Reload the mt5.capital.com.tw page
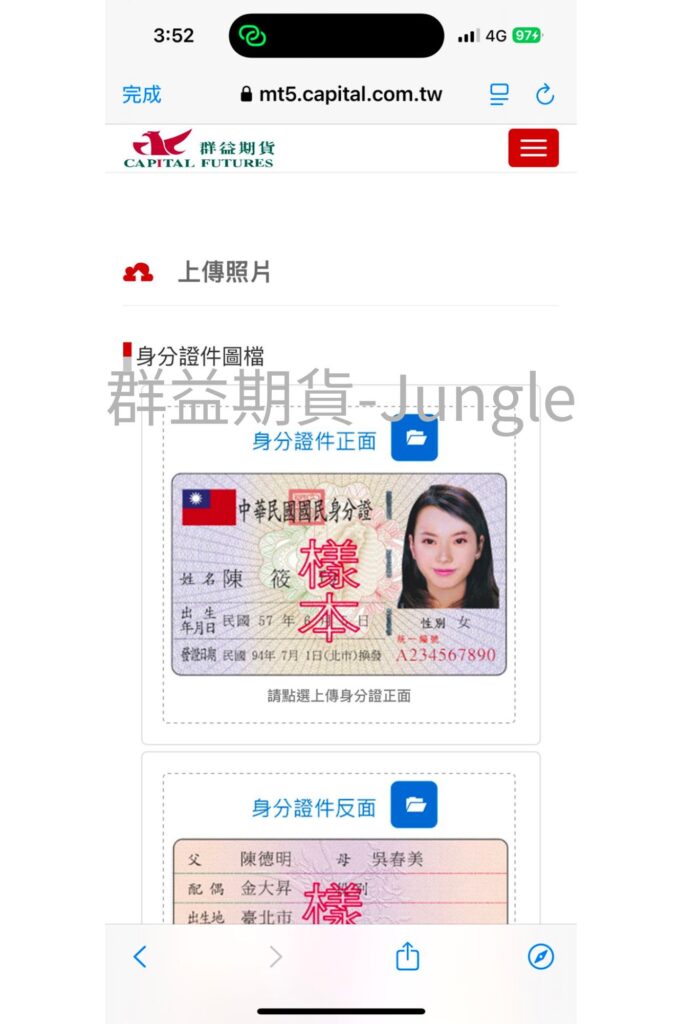This screenshot has height=1024, width=682. pos(545,95)
